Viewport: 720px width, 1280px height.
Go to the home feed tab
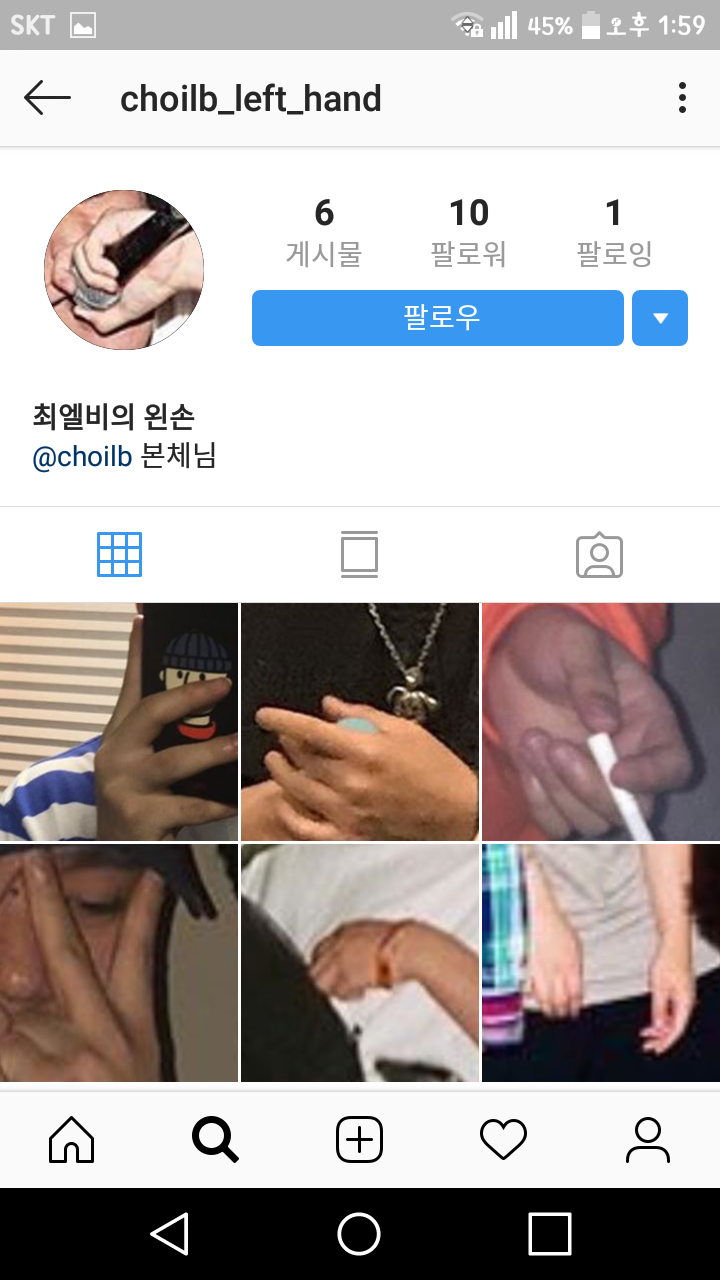click(x=72, y=1140)
